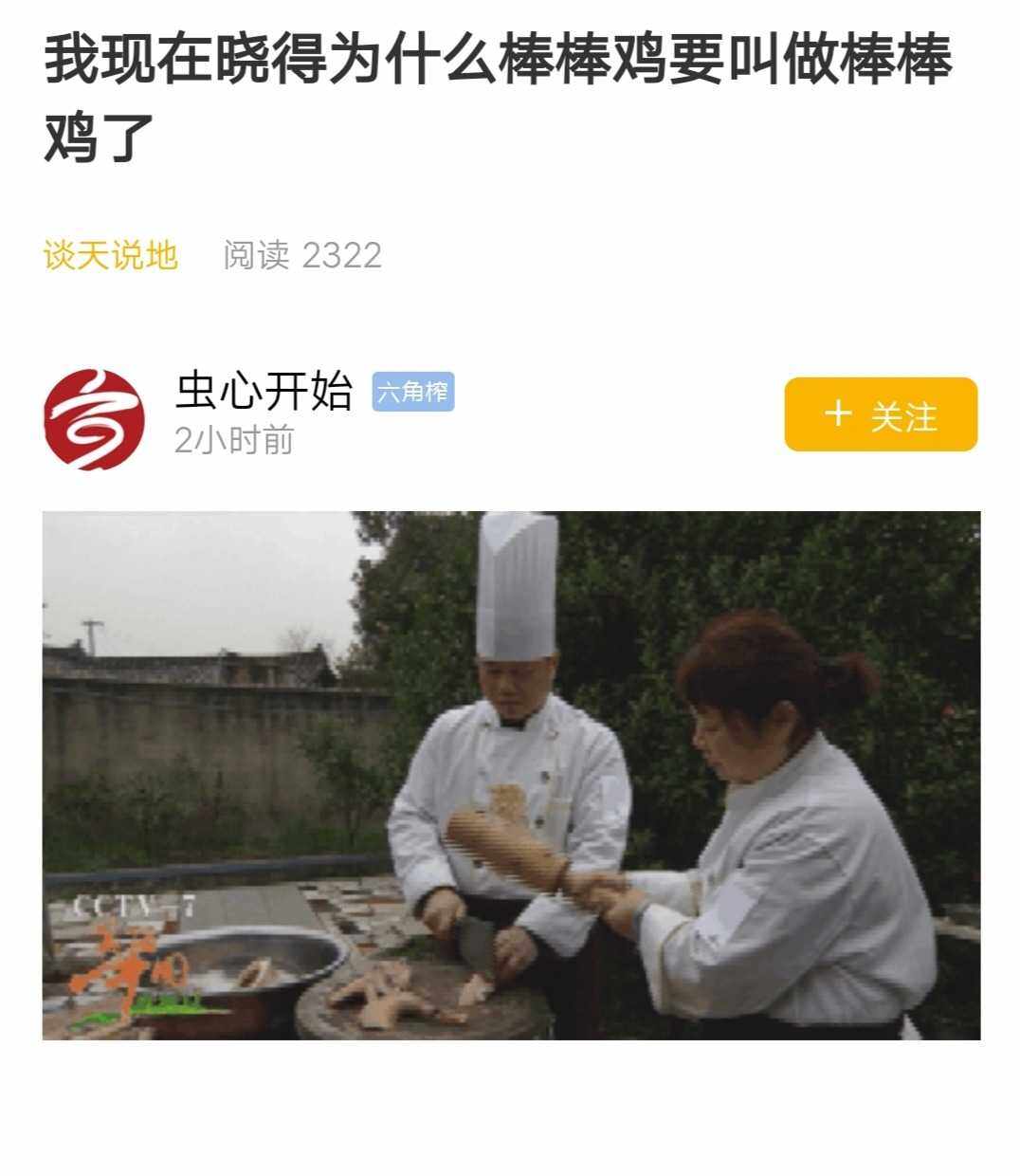Image resolution: width=1020 pixels, height=1176 pixels.
Task: Open the chef cooking image
Action: (x=511, y=775)
